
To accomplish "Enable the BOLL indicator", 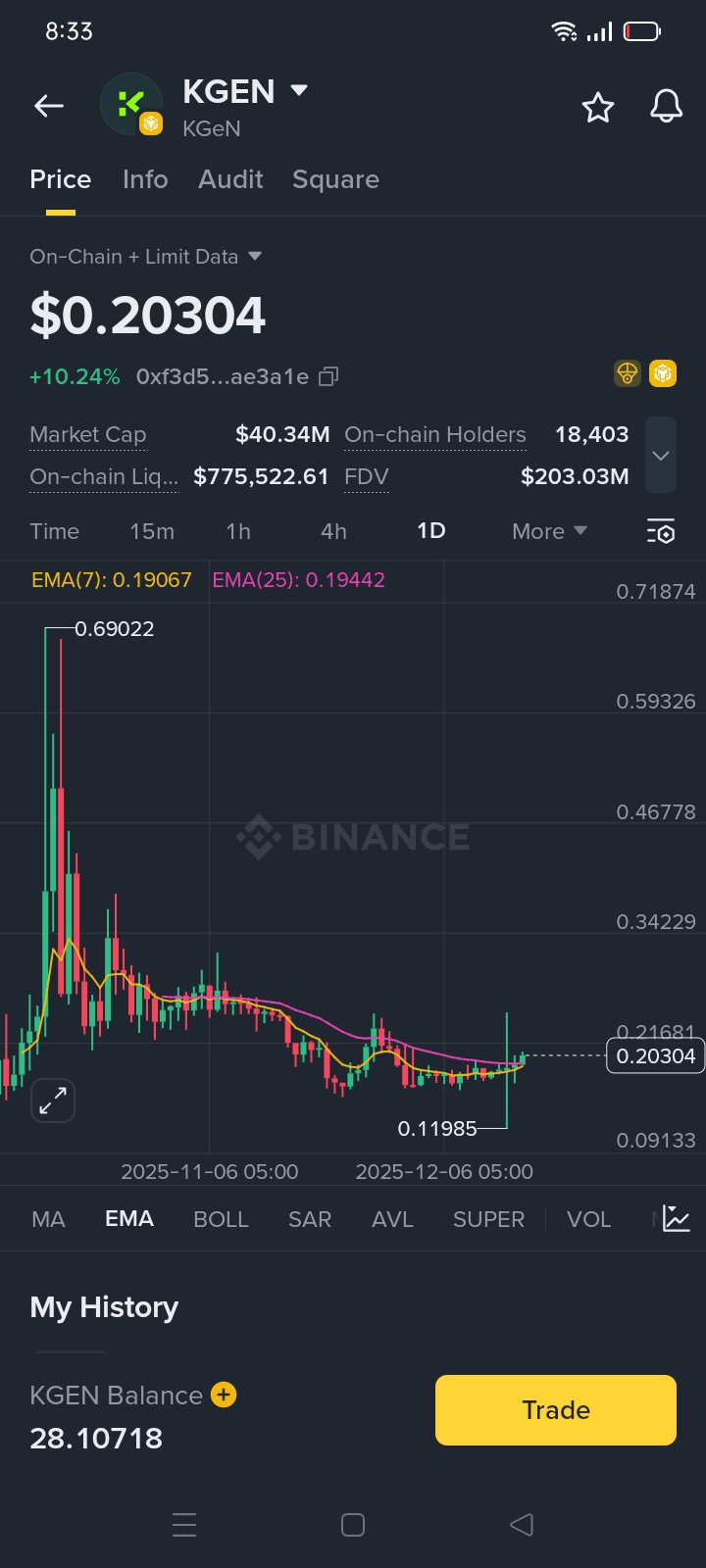I will [221, 1219].
